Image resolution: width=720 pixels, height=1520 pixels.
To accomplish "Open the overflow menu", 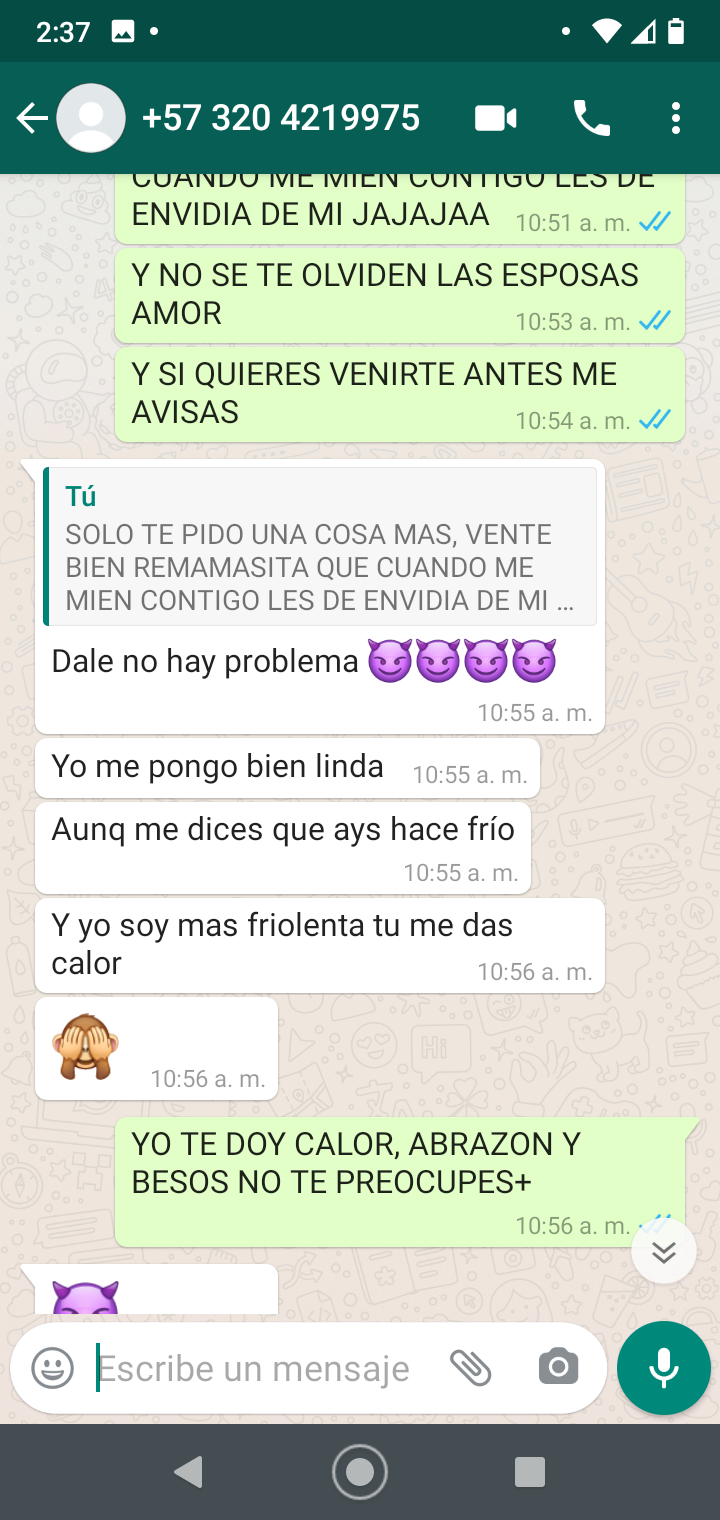I will click(676, 119).
